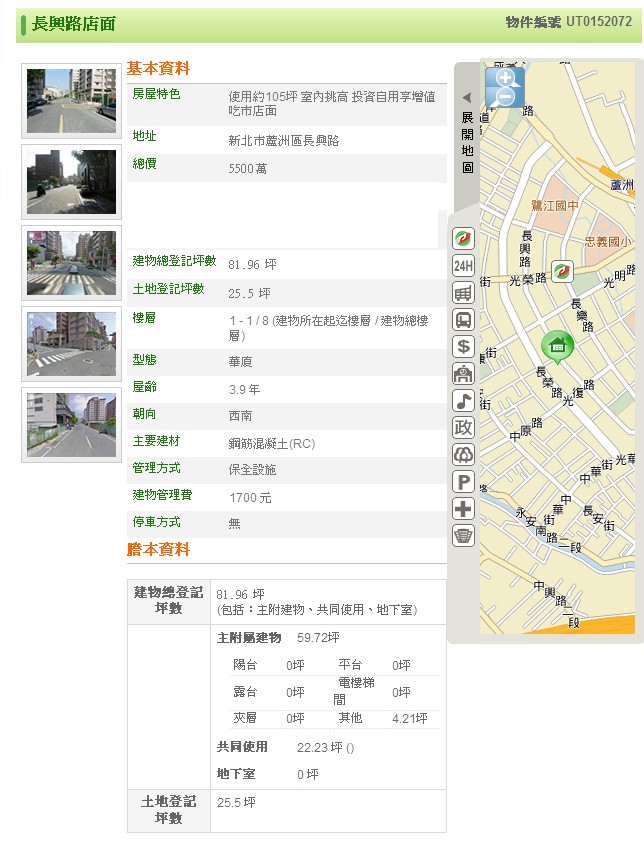The width and height of the screenshot is (644, 842).
Task: Open the fourth intersection building photo
Action: [71, 343]
